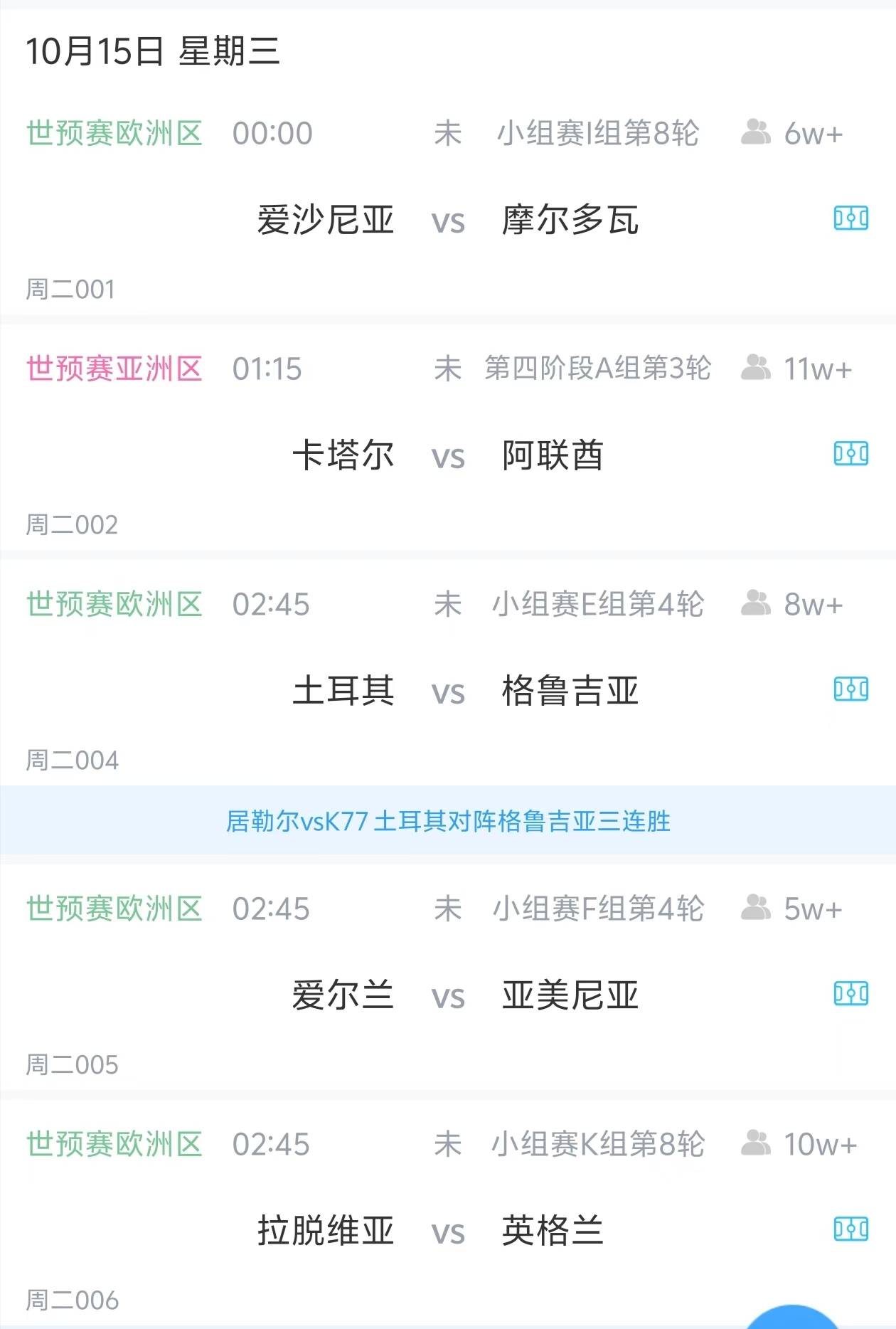The width and height of the screenshot is (896, 1329).
Task: Tap the blue floating button
Action: point(793,1318)
